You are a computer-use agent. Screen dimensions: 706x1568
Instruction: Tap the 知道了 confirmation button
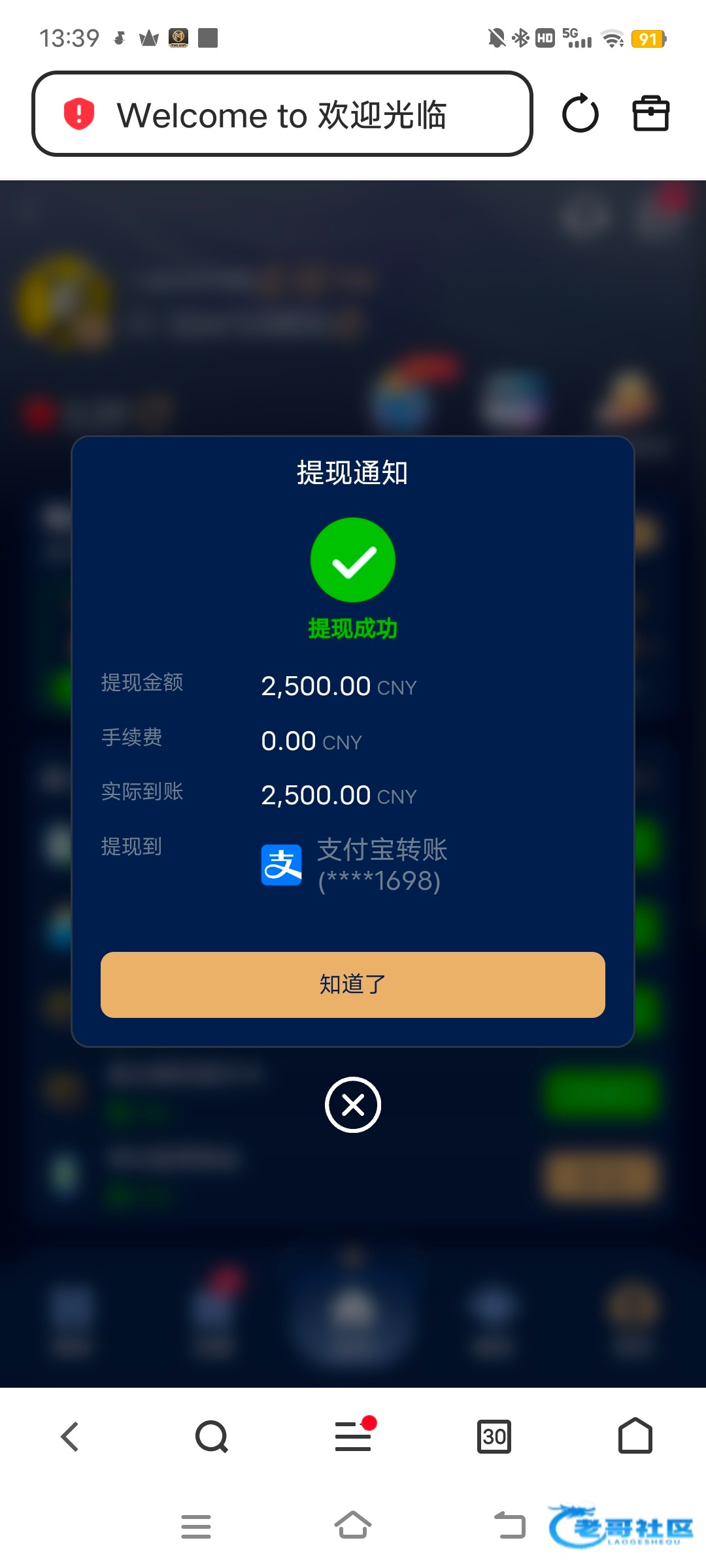pyautogui.click(x=353, y=984)
